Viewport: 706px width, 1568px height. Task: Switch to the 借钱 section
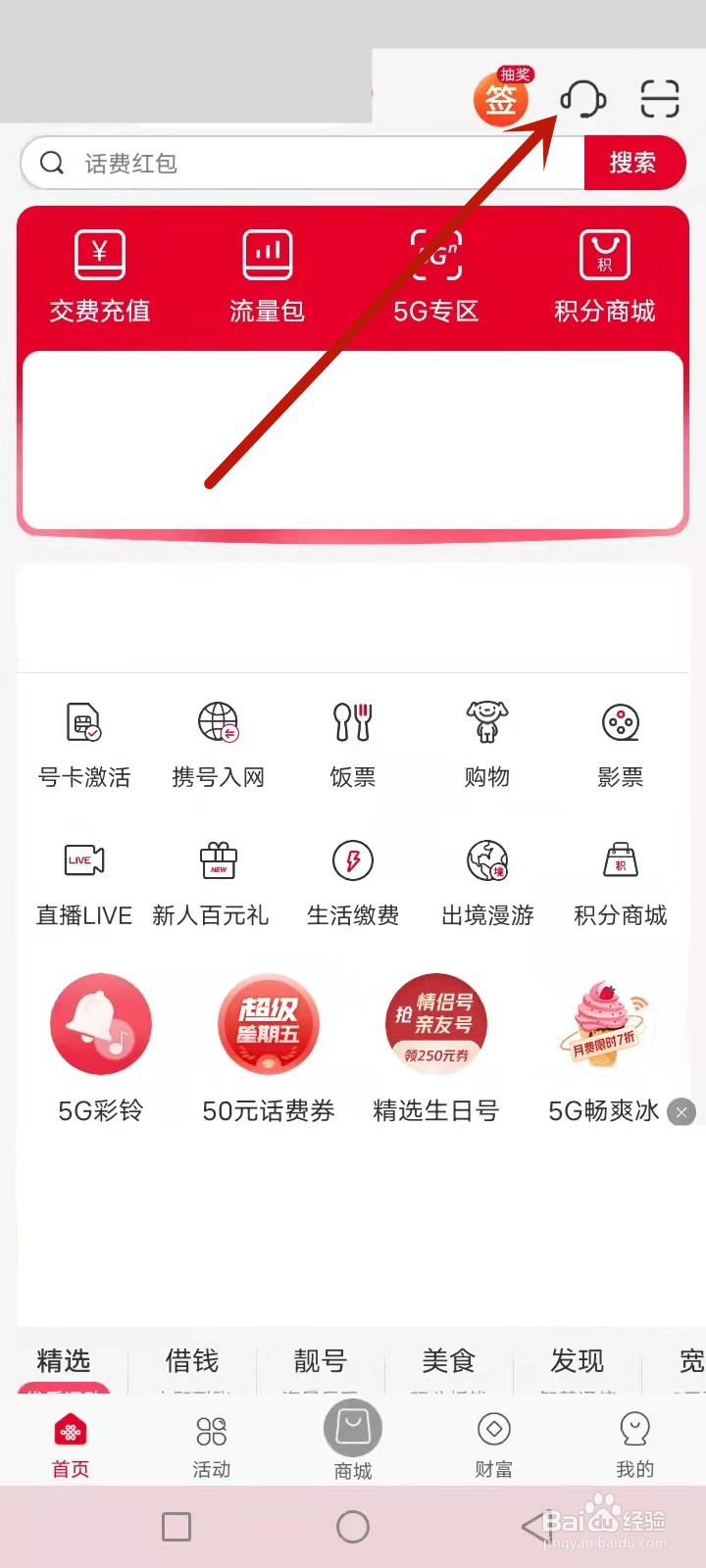coord(192,1362)
